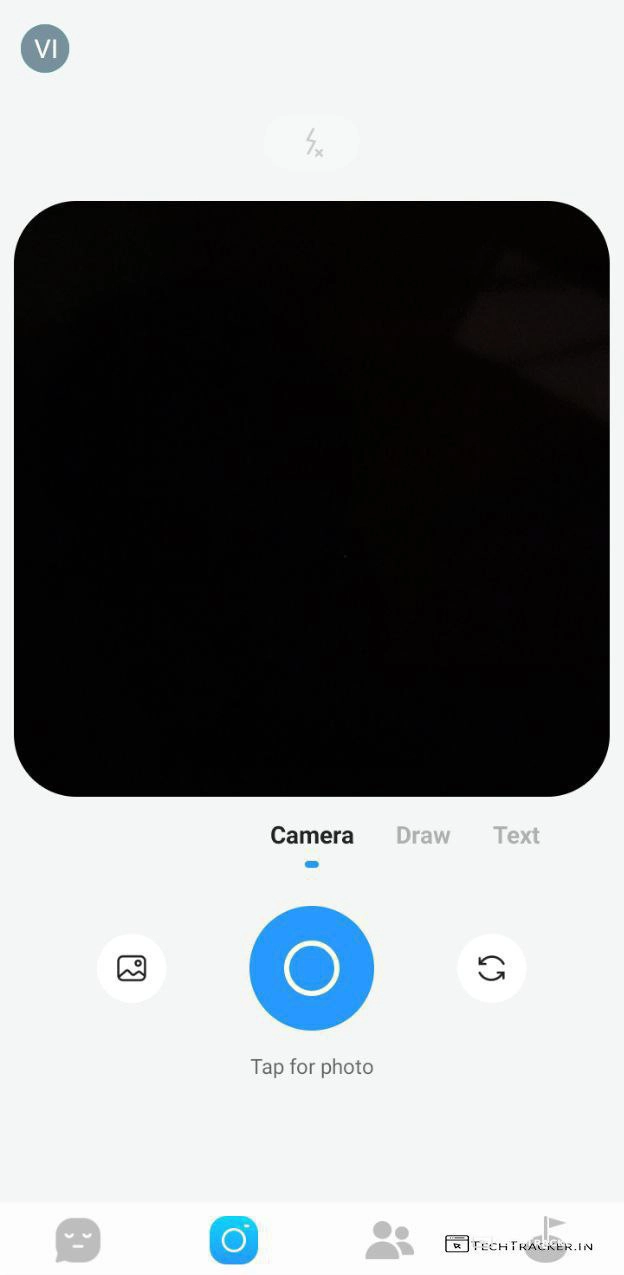Flip between front and rear camera
This screenshot has width=624, height=1275.
(x=491, y=968)
